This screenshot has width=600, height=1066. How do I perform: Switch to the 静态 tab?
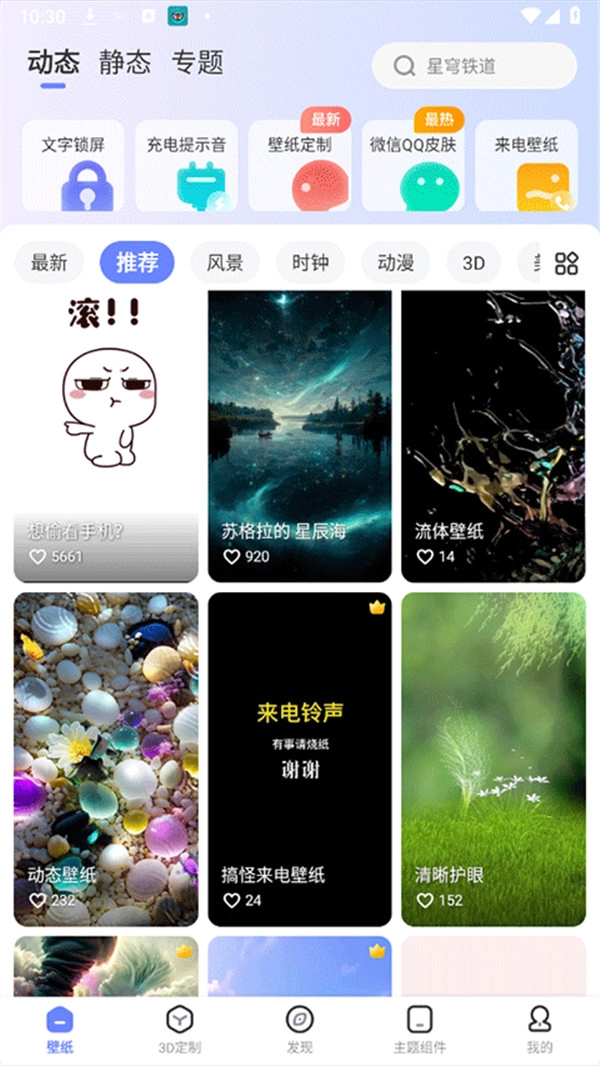125,63
